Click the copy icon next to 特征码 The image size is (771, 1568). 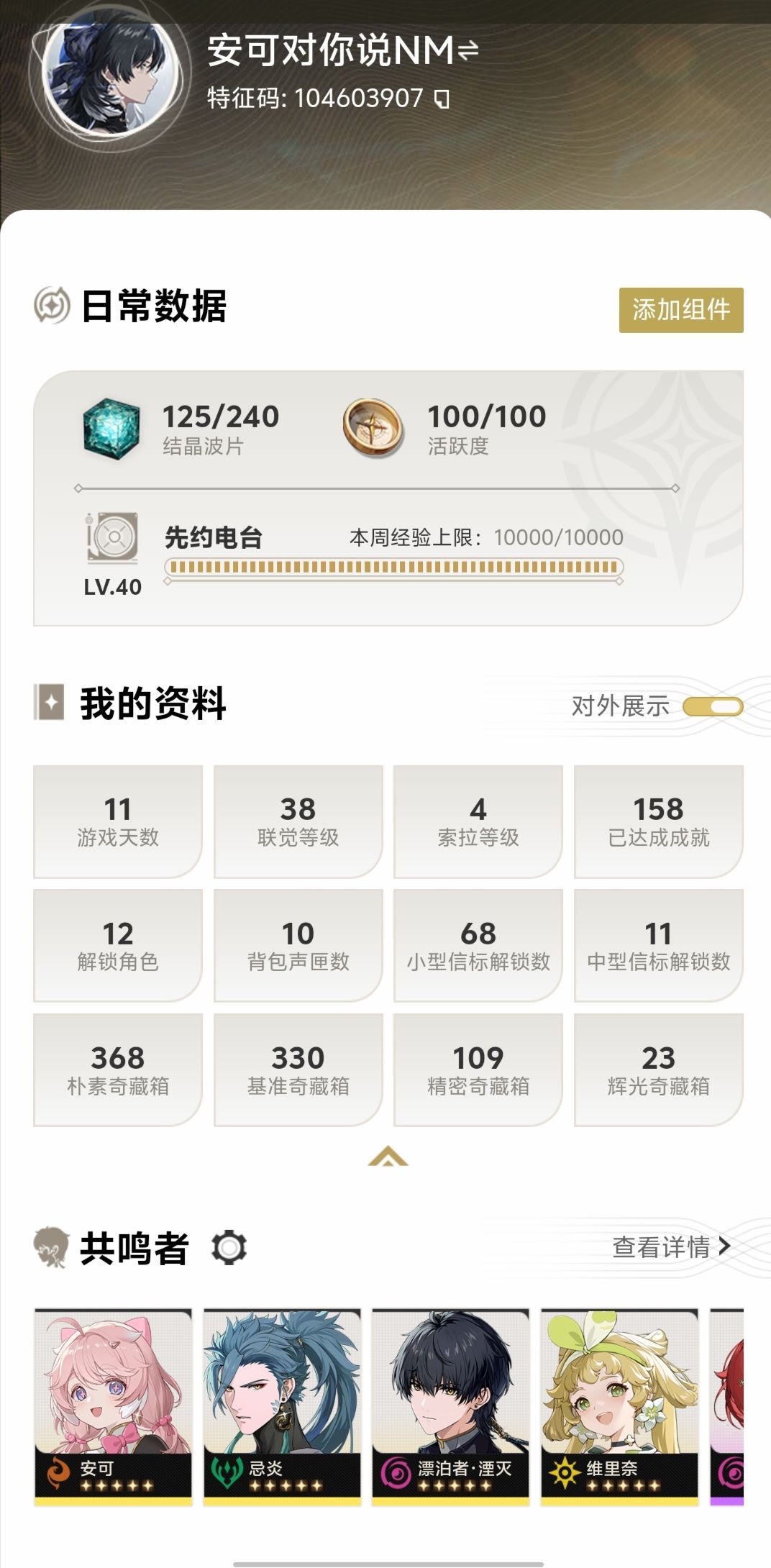(441, 99)
